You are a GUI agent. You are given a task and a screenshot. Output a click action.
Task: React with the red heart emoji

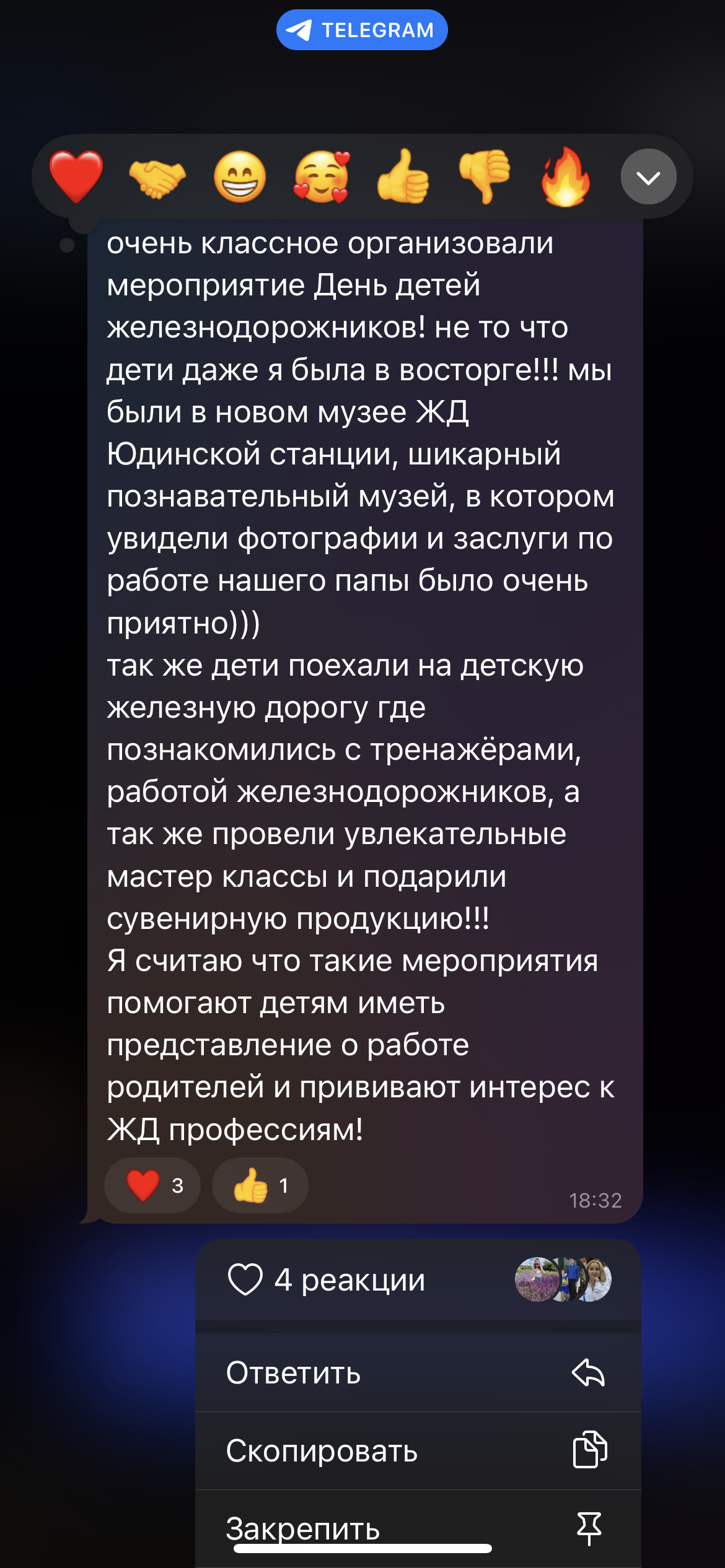click(76, 177)
